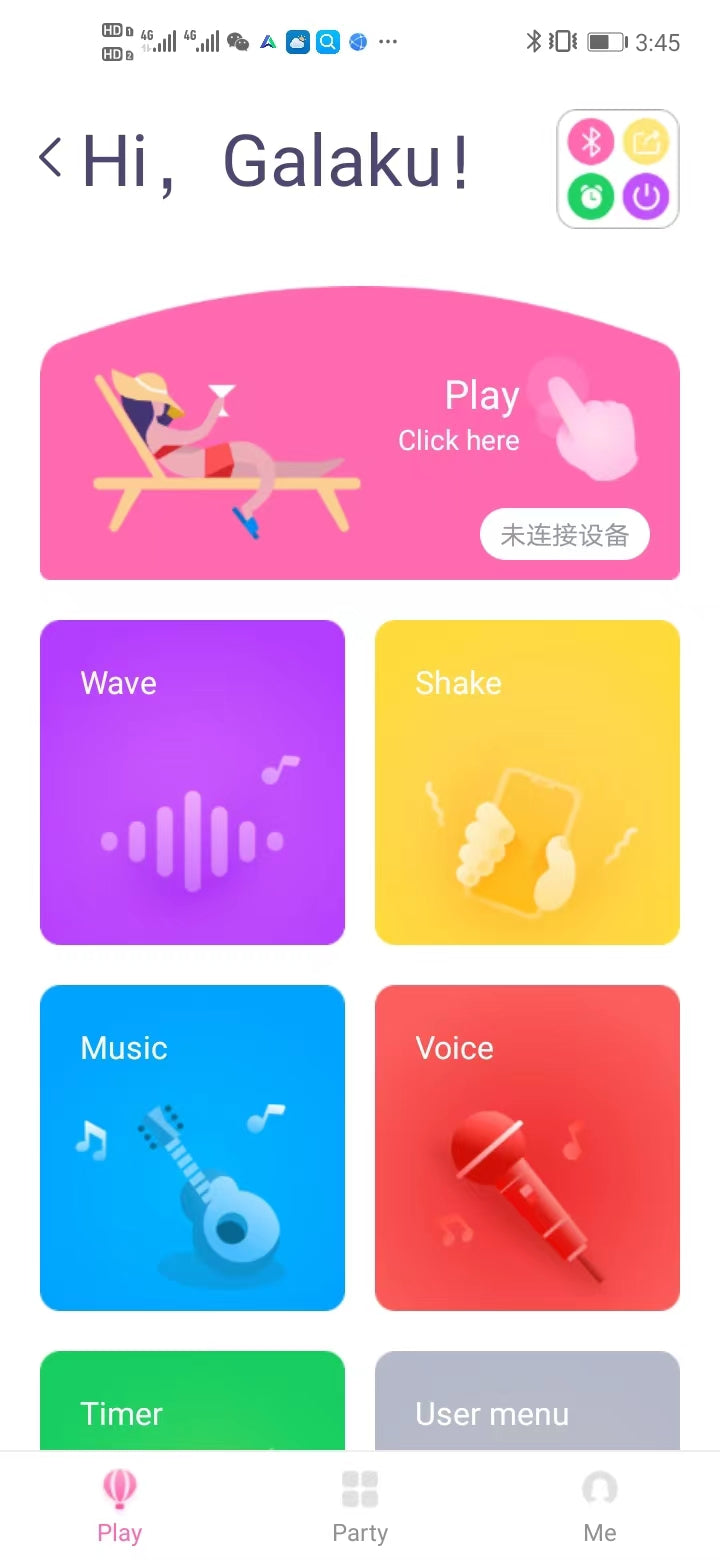Select the Music mode card
This screenshot has width=720, height=1560.
(x=192, y=1147)
